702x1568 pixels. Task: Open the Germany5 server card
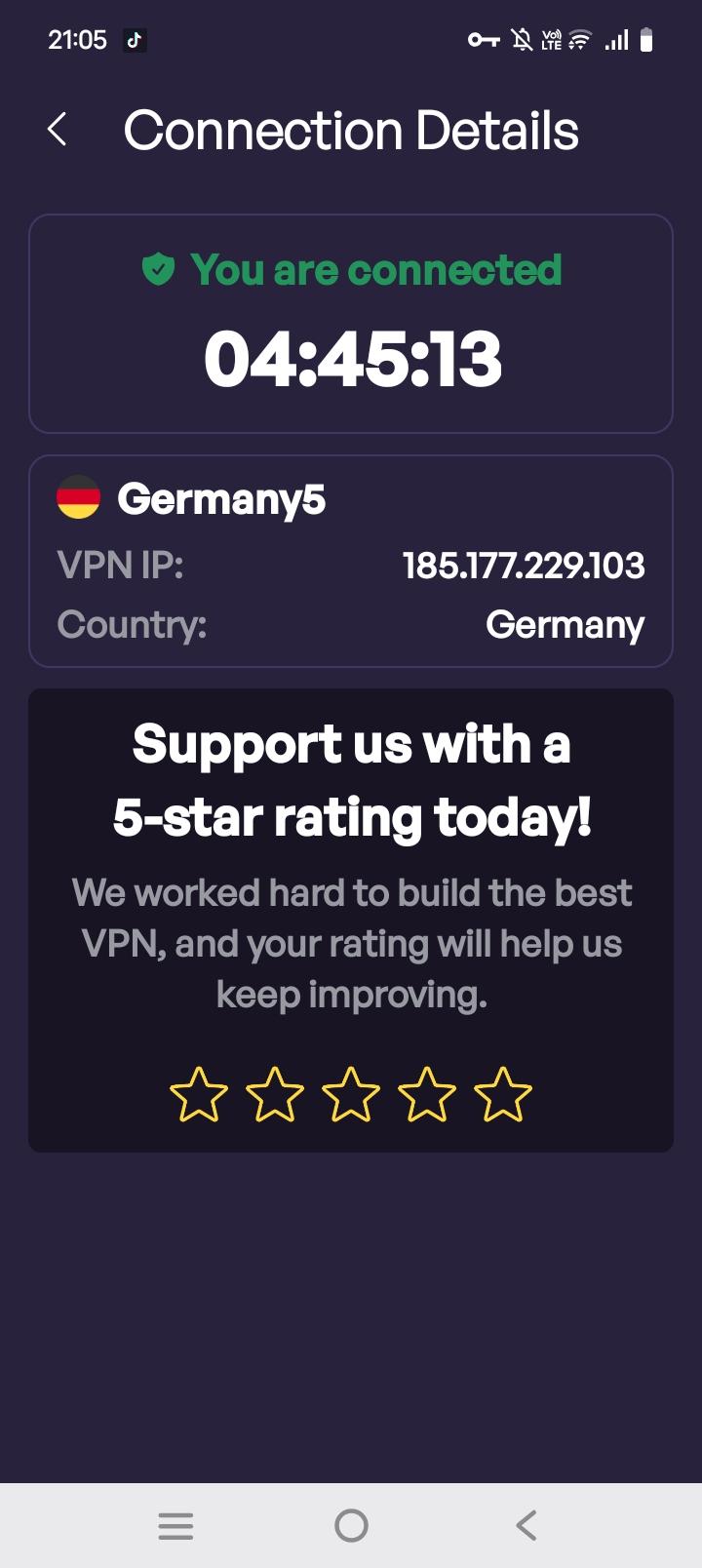(351, 561)
